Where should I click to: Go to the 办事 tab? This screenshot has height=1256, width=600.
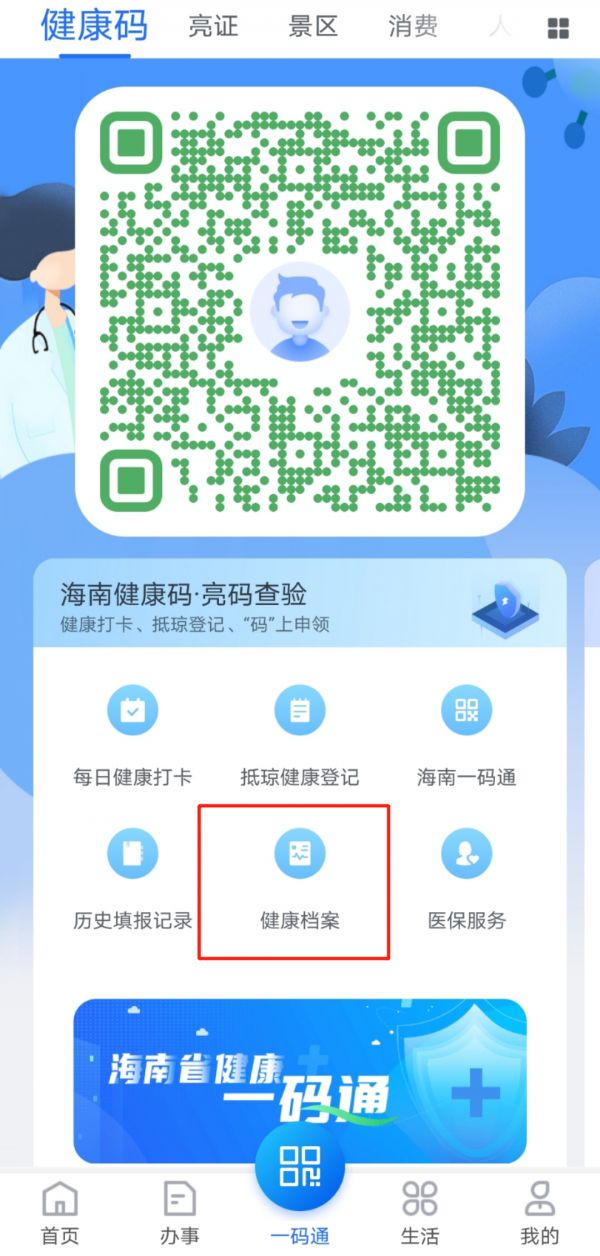pos(179,1212)
